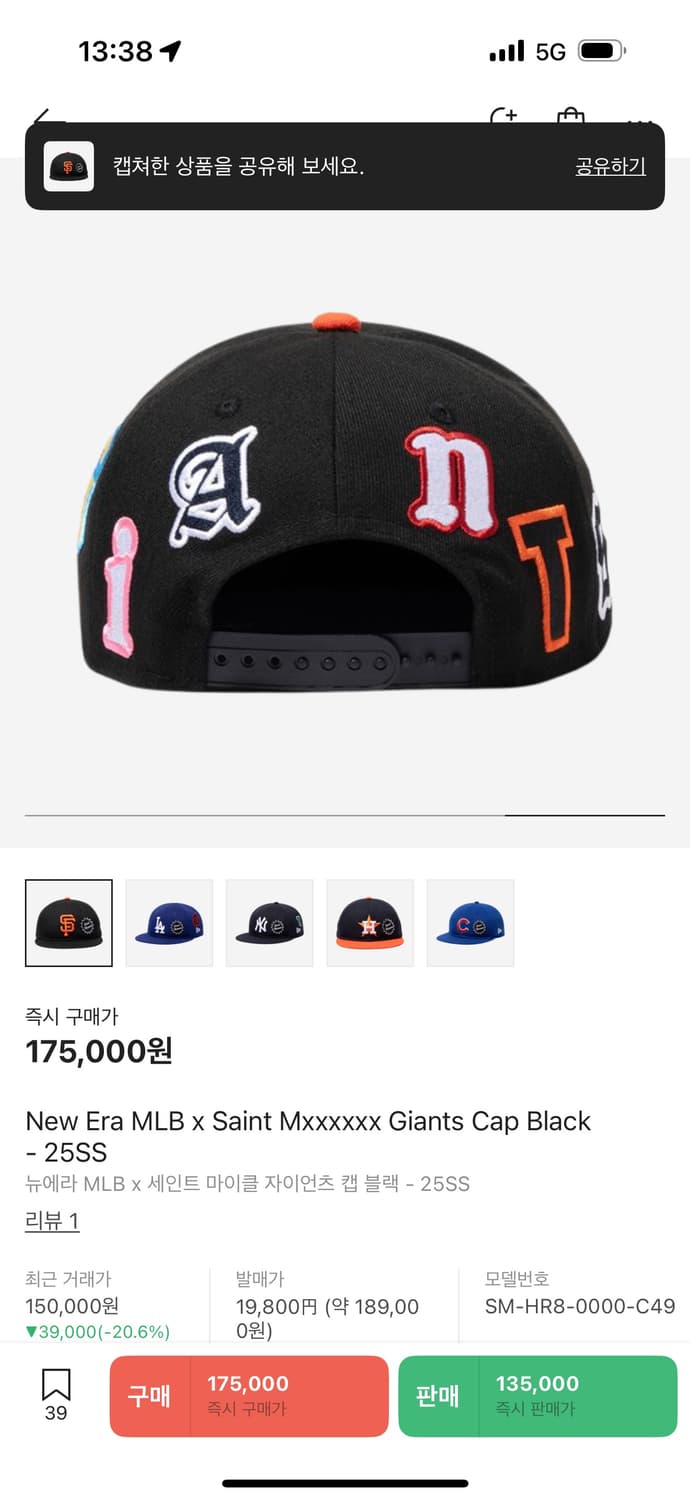Open the captured product thumbnail in the banner
The width and height of the screenshot is (690, 1500).
[69, 166]
